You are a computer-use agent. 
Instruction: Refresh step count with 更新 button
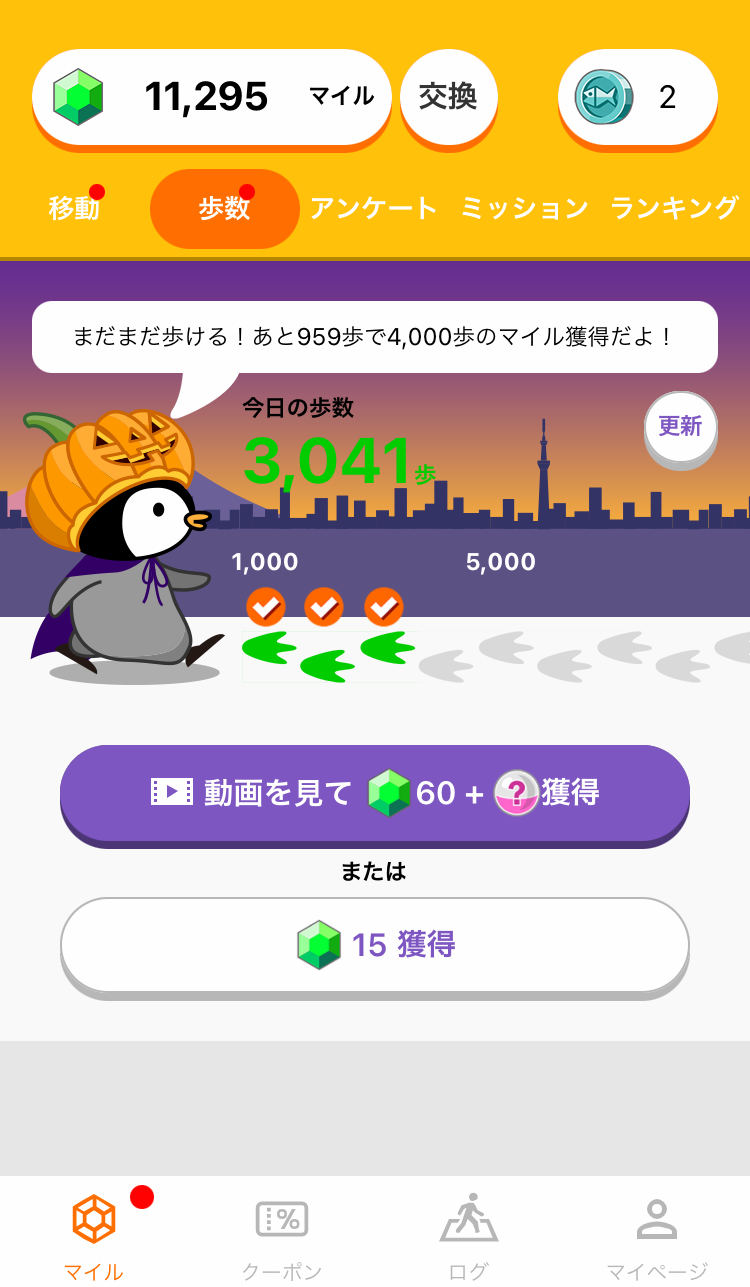click(x=680, y=426)
